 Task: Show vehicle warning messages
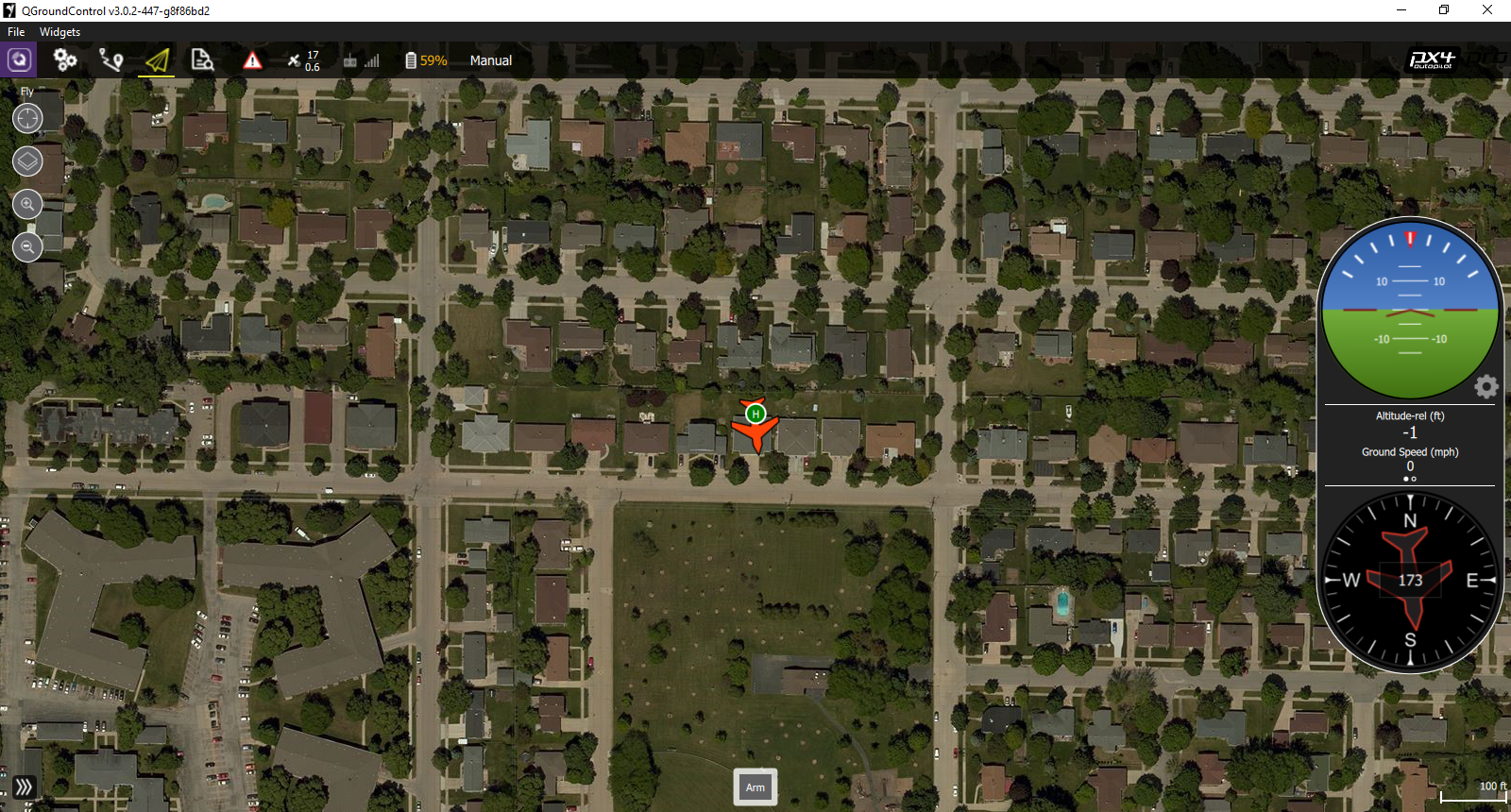[x=252, y=60]
